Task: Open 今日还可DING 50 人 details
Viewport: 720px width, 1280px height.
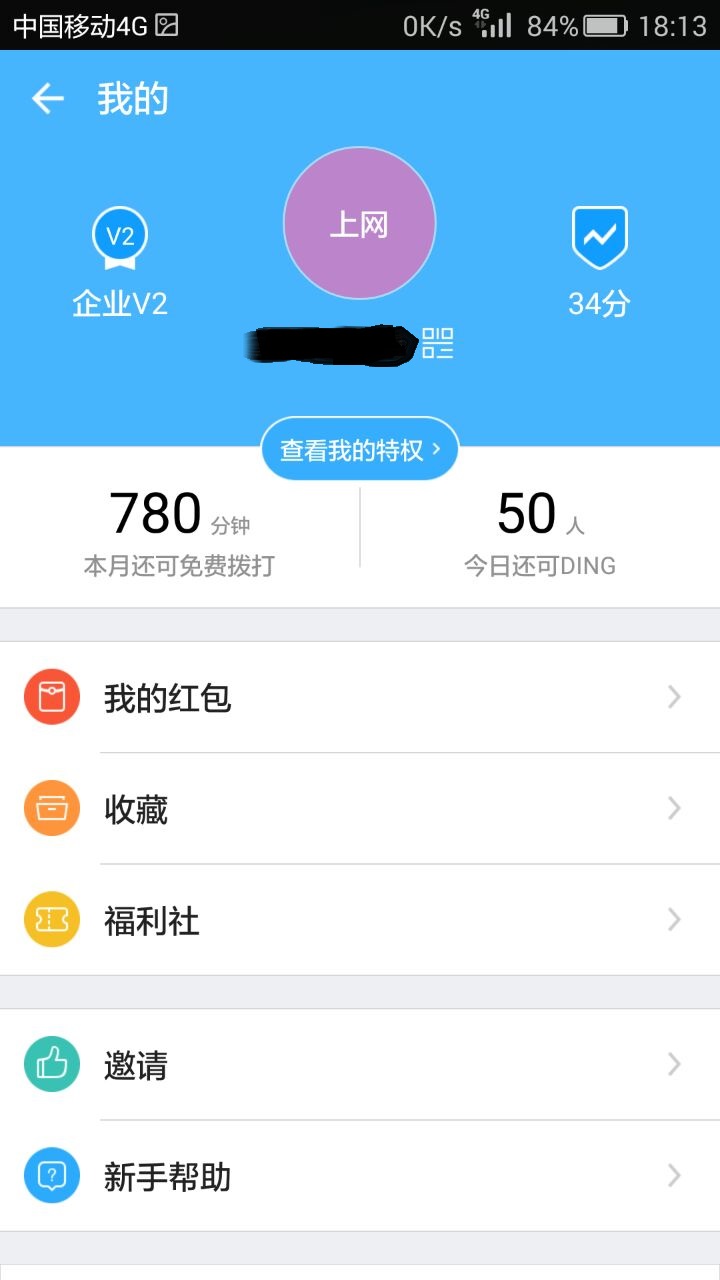Action: tap(540, 532)
